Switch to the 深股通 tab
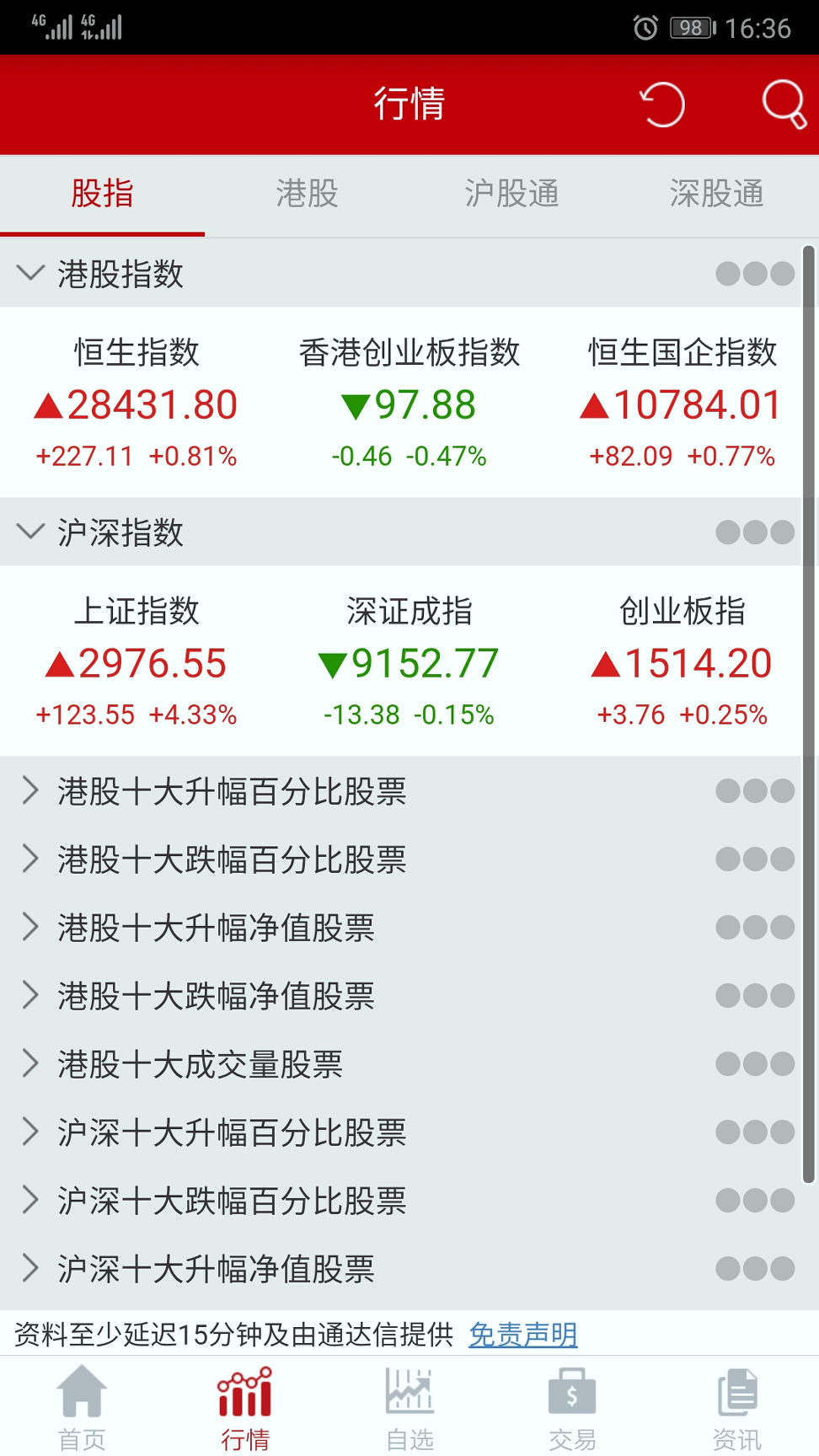 pyautogui.click(x=716, y=193)
